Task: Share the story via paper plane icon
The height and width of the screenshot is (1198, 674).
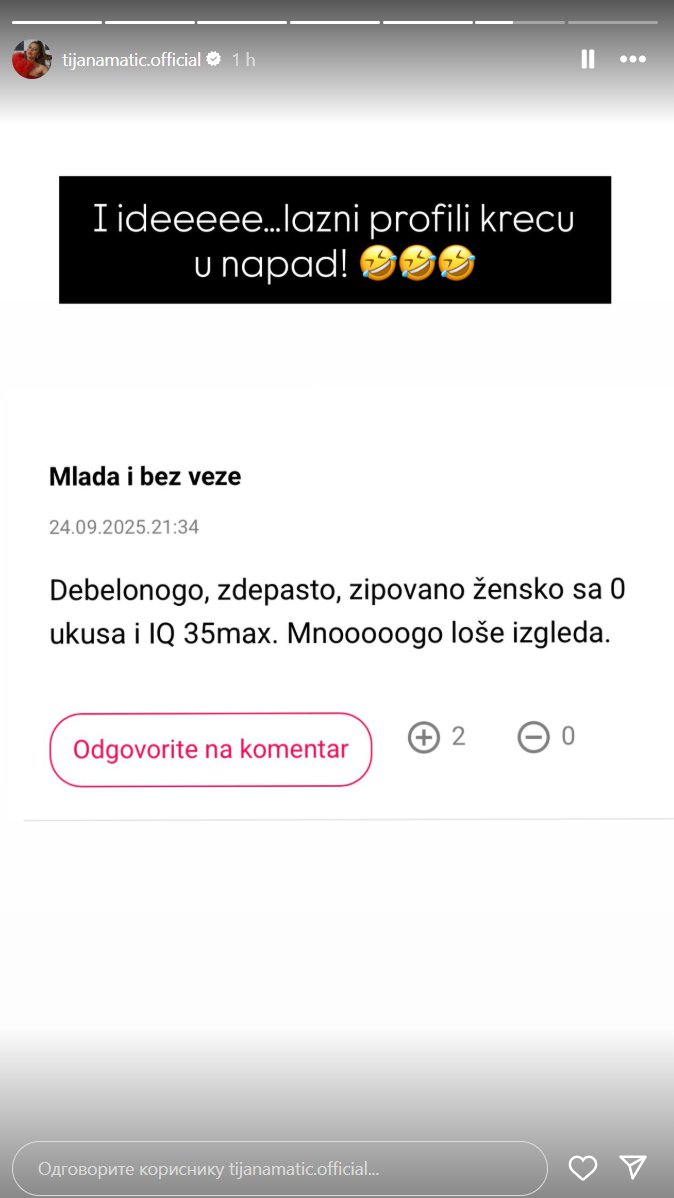Action: tap(633, 1167)
